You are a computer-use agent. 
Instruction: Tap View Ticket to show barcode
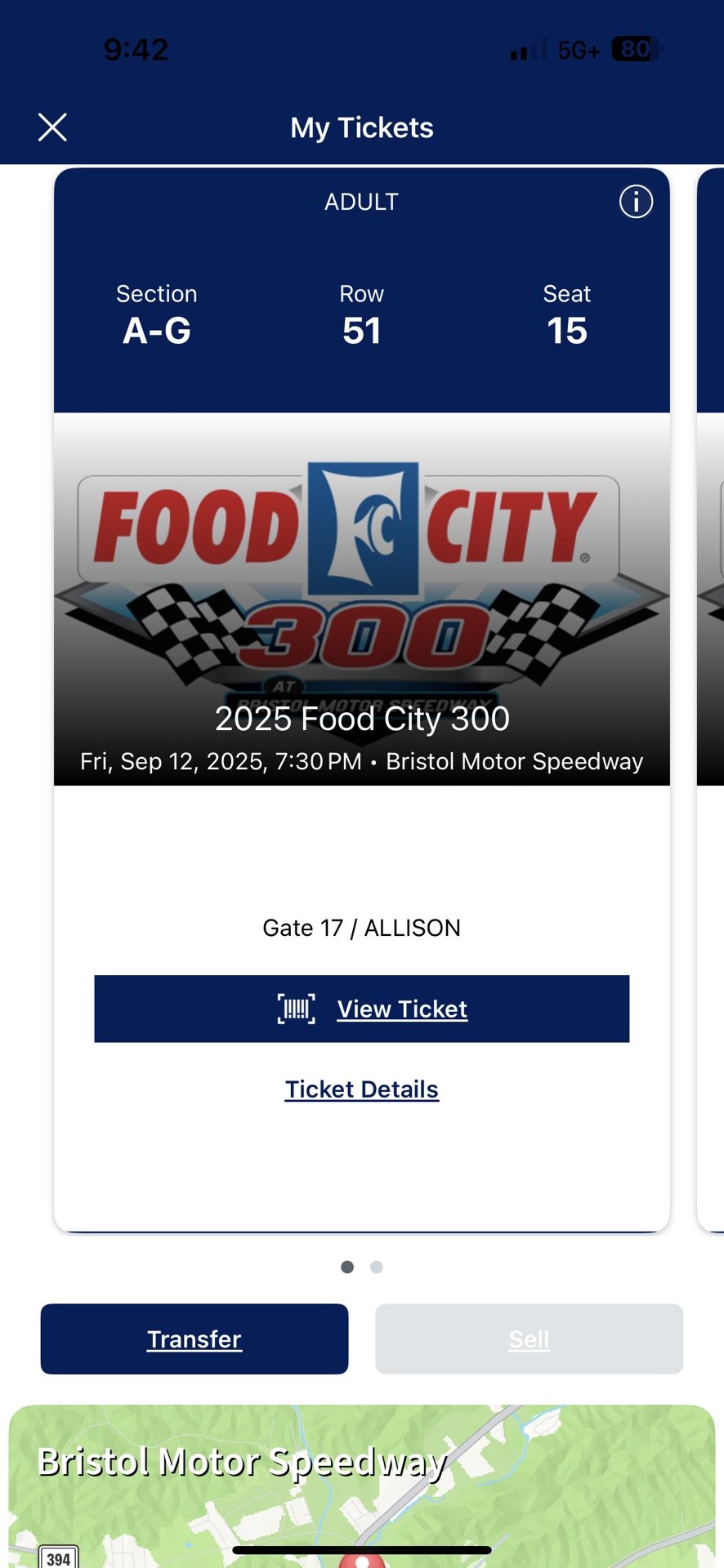coord(361,1009)
